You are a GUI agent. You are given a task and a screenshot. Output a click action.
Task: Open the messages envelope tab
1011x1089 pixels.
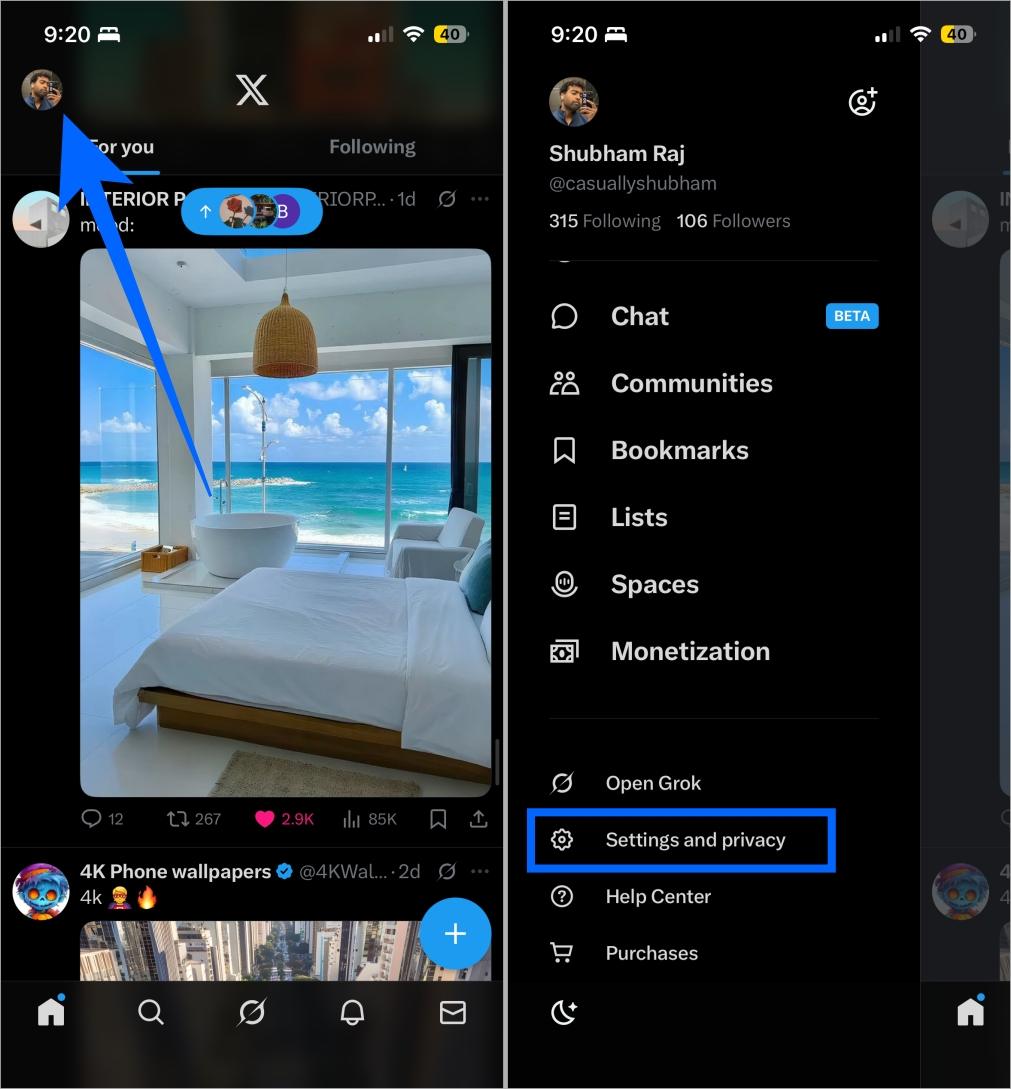453,1013
